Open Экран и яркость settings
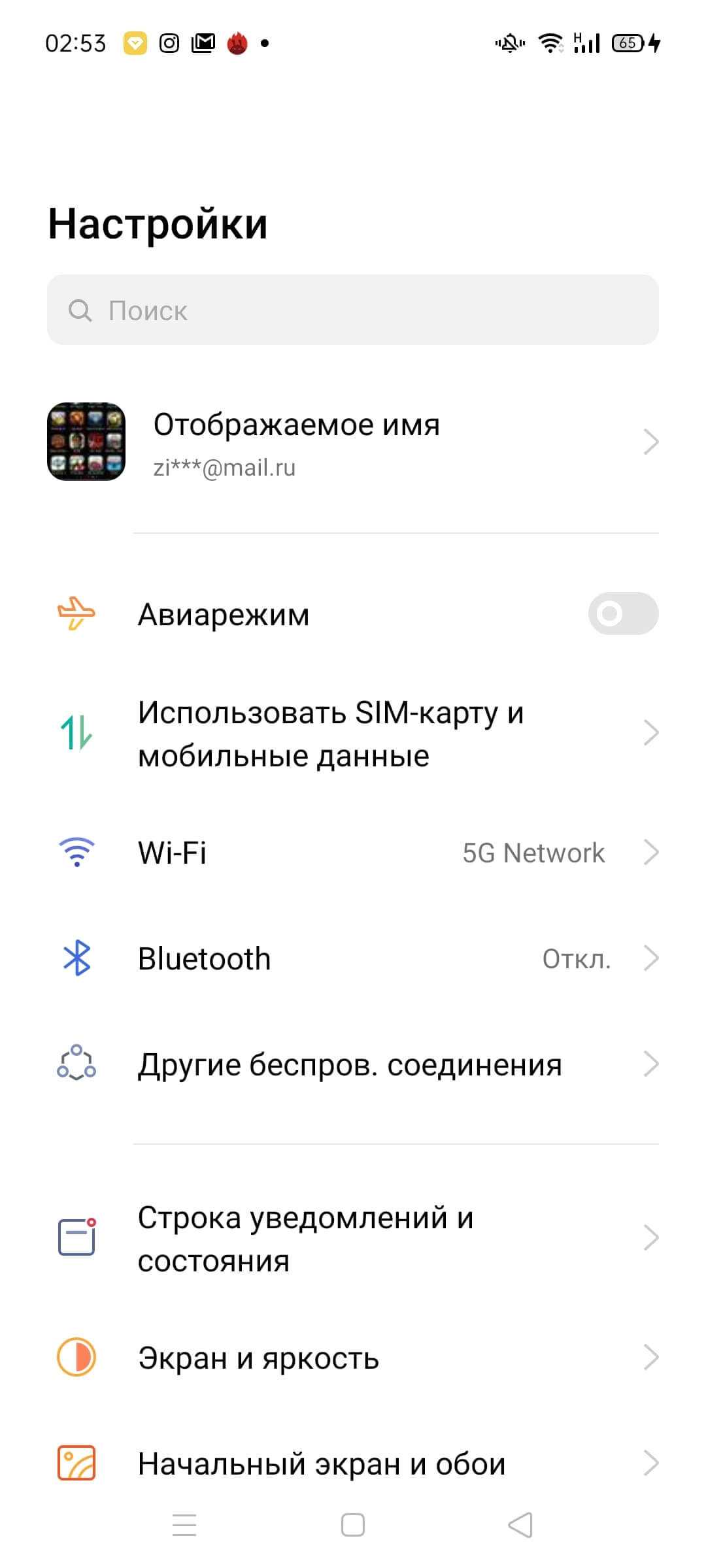The image size is (706, 1568). coord(353,1358)
